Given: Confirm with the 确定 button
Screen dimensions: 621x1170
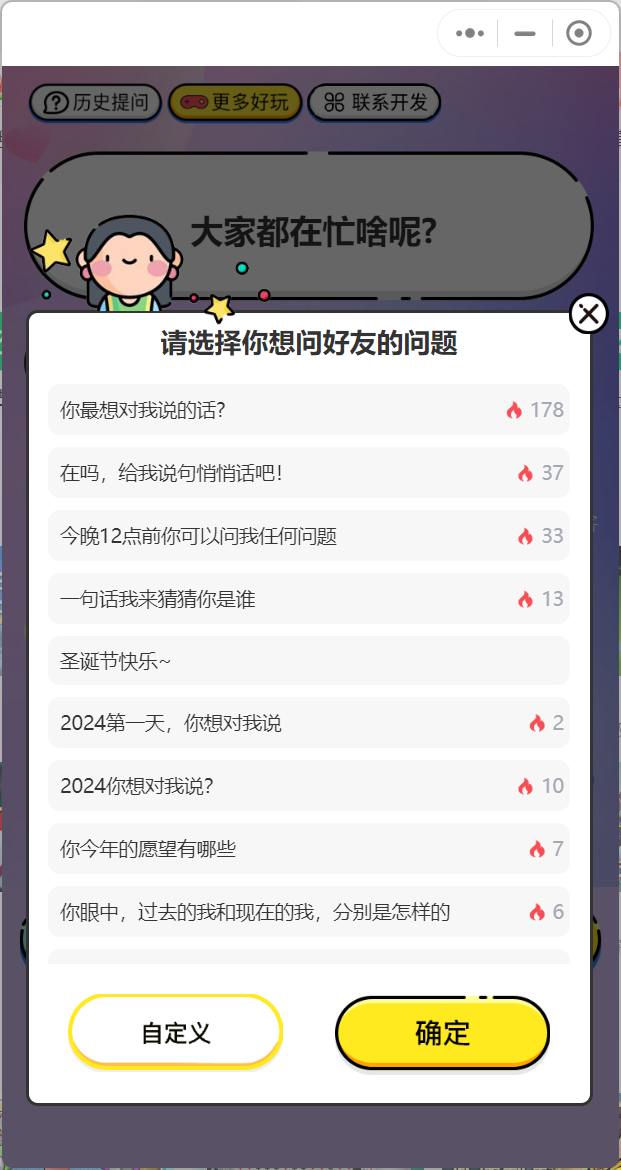Looking at the screenshot, I should click(x=442, y=1032).
